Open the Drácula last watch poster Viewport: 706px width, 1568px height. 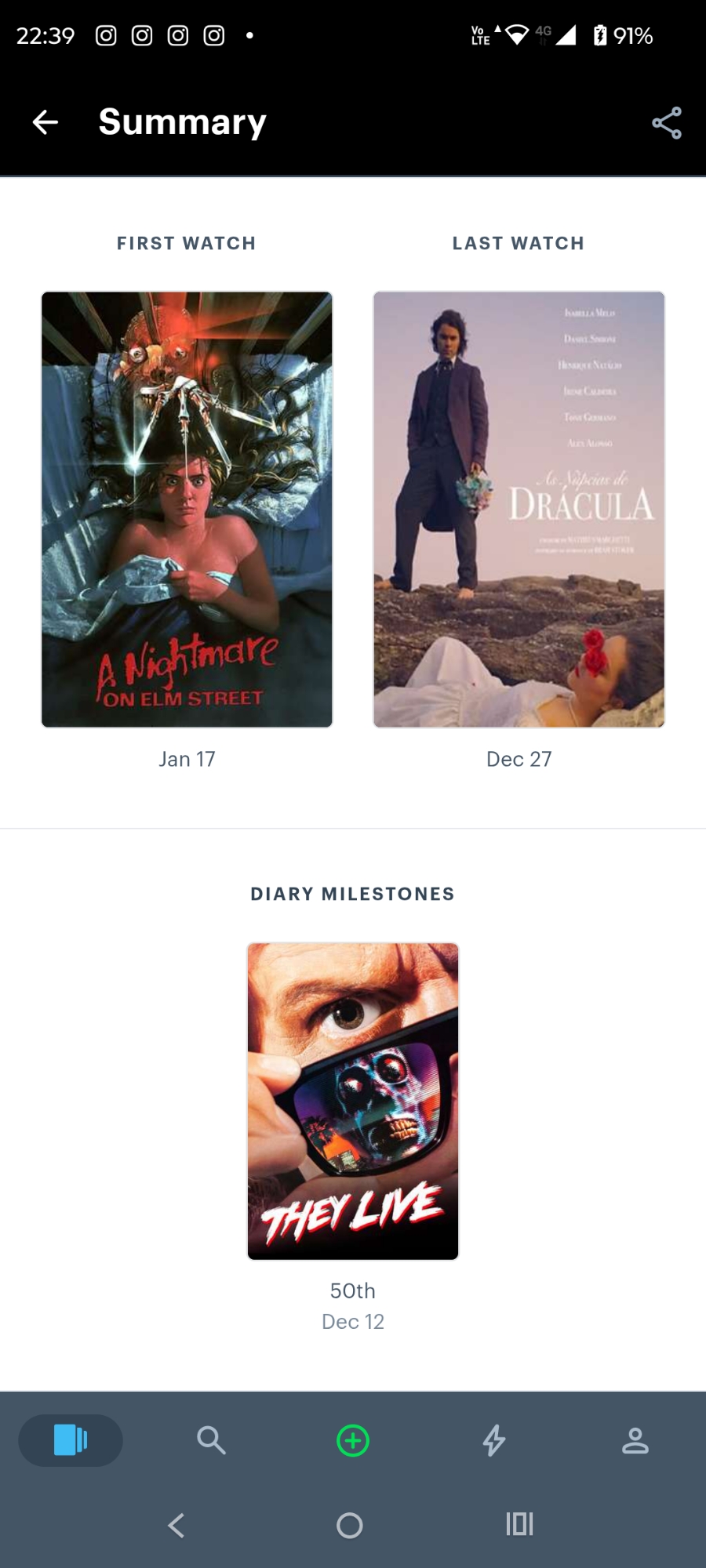pyautogui.click(x=519, y=510)
